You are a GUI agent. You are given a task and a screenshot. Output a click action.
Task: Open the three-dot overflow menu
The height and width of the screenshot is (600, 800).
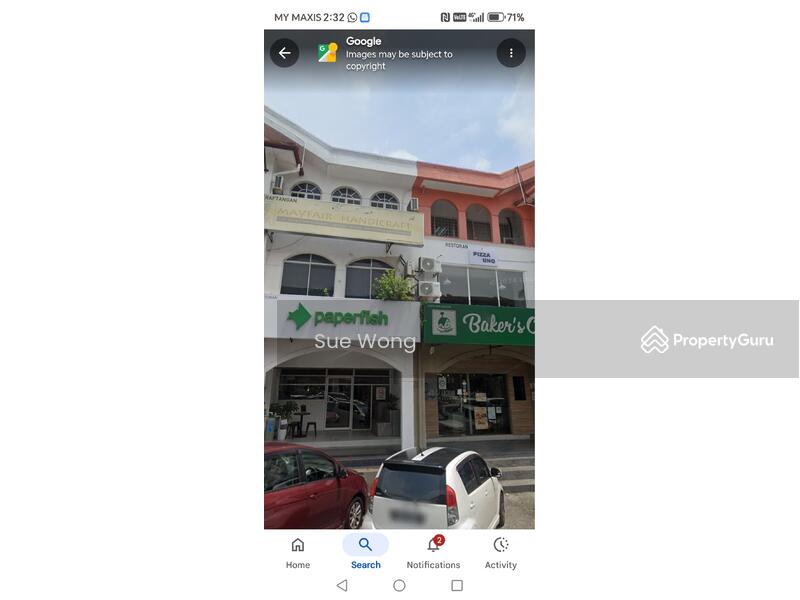(x=511, y=53)
